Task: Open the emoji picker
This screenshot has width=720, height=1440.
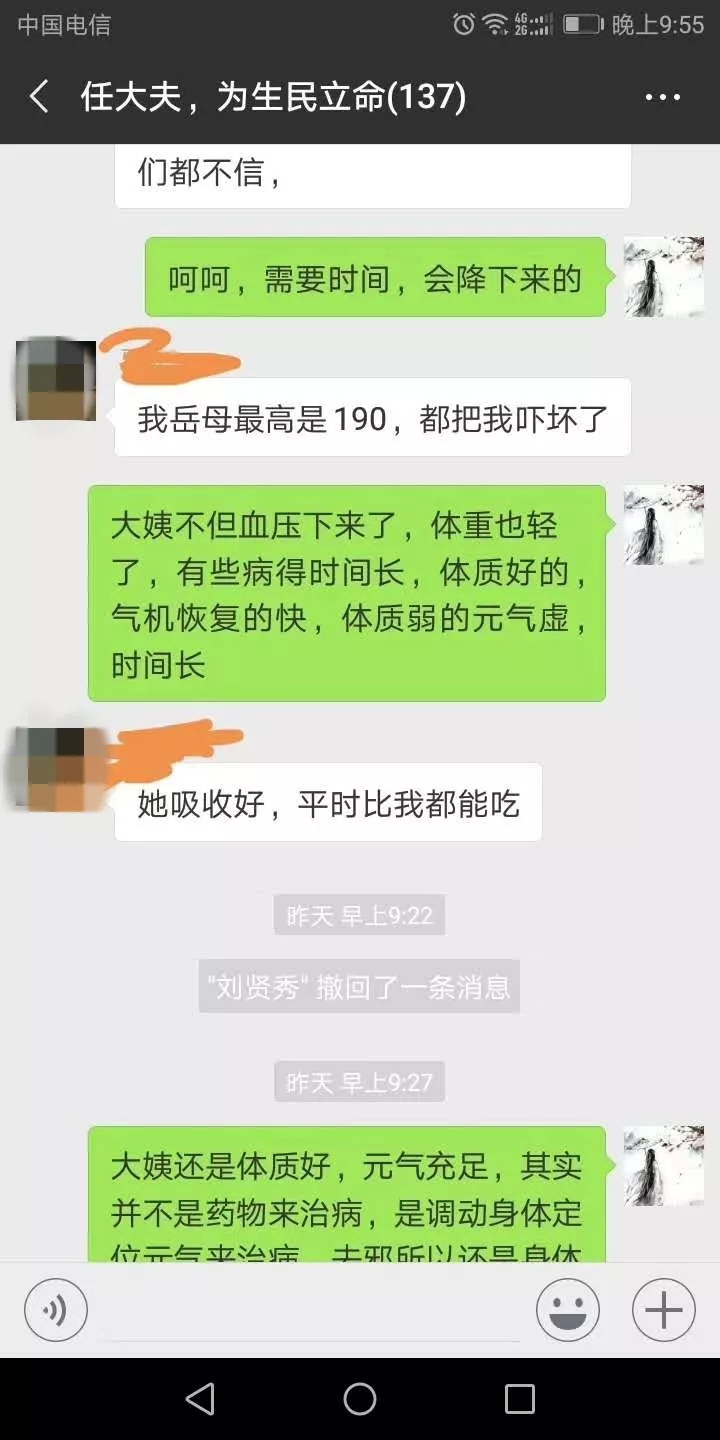Action: point(568,1310)
